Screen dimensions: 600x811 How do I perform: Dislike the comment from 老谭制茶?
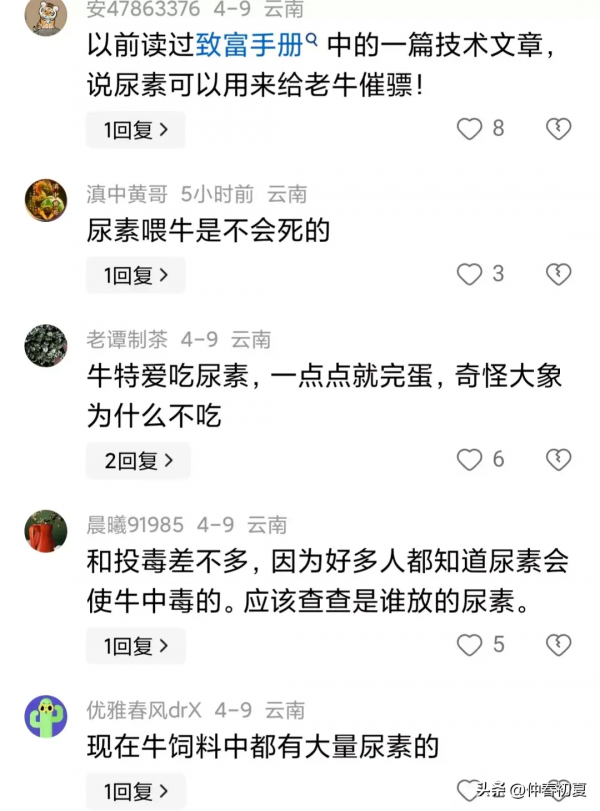click(558, 460)
